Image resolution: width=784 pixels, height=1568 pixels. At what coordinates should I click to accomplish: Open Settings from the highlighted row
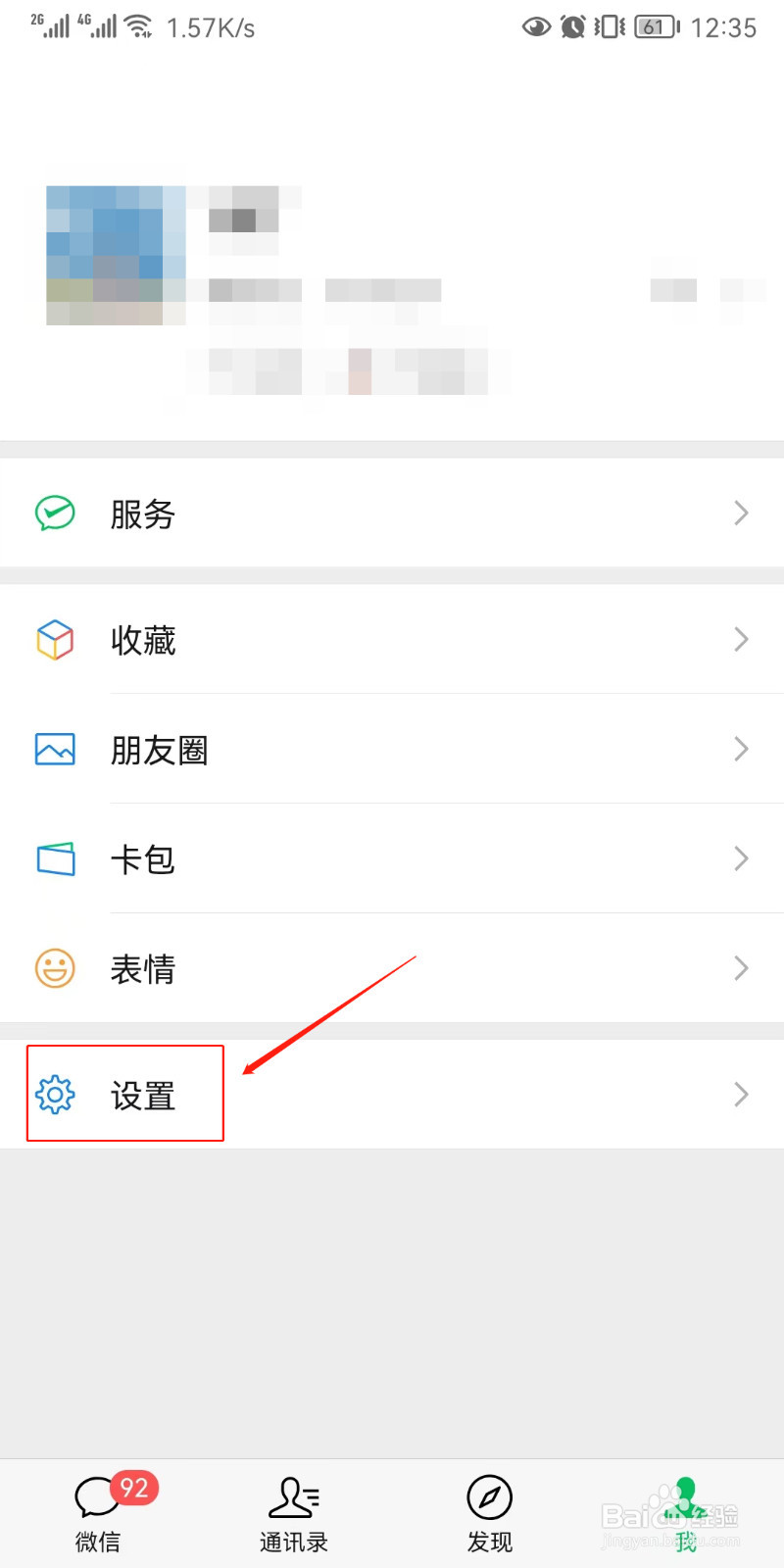[x=144, y=1095]
